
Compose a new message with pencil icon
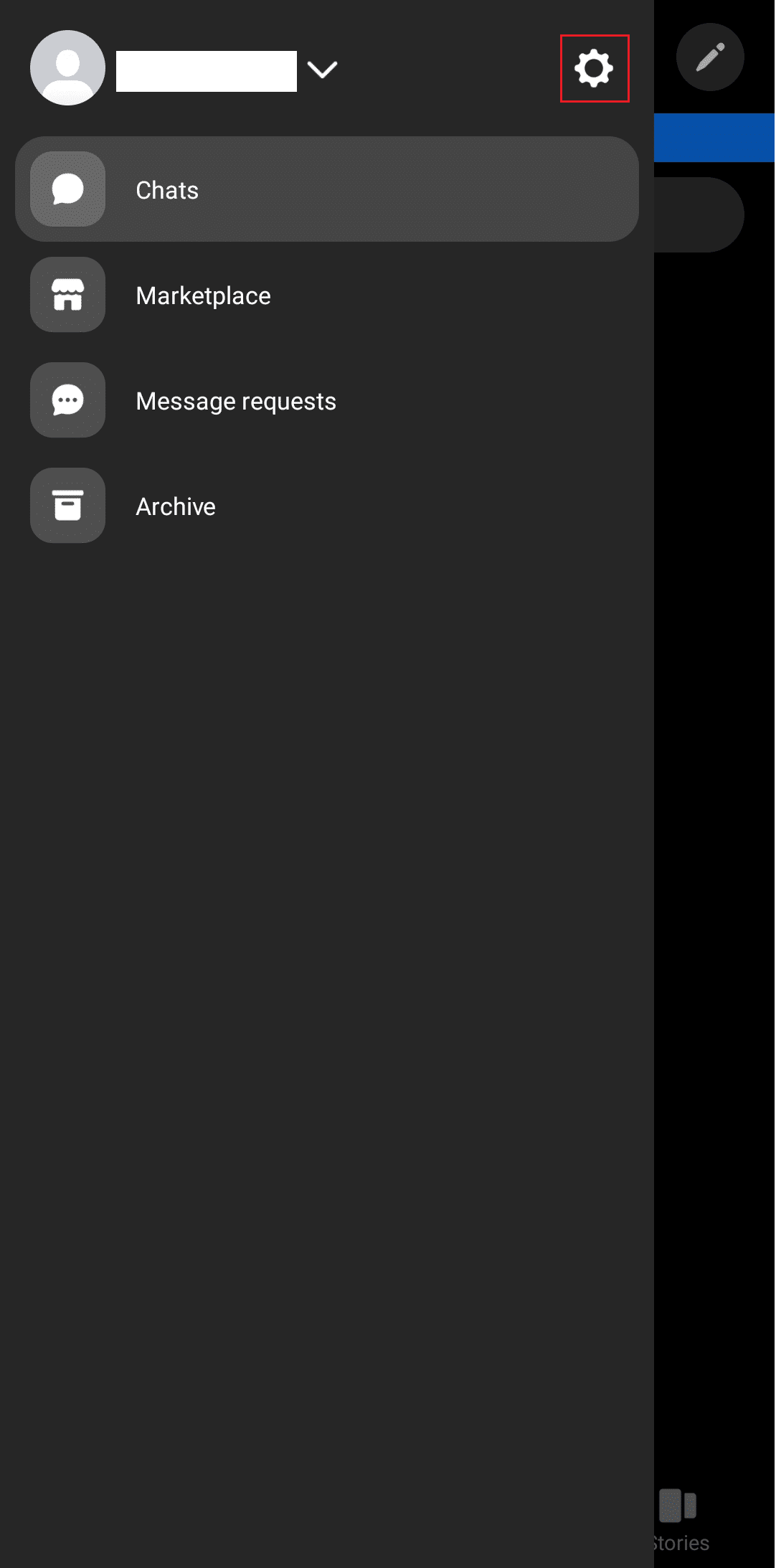pos(709,57)
